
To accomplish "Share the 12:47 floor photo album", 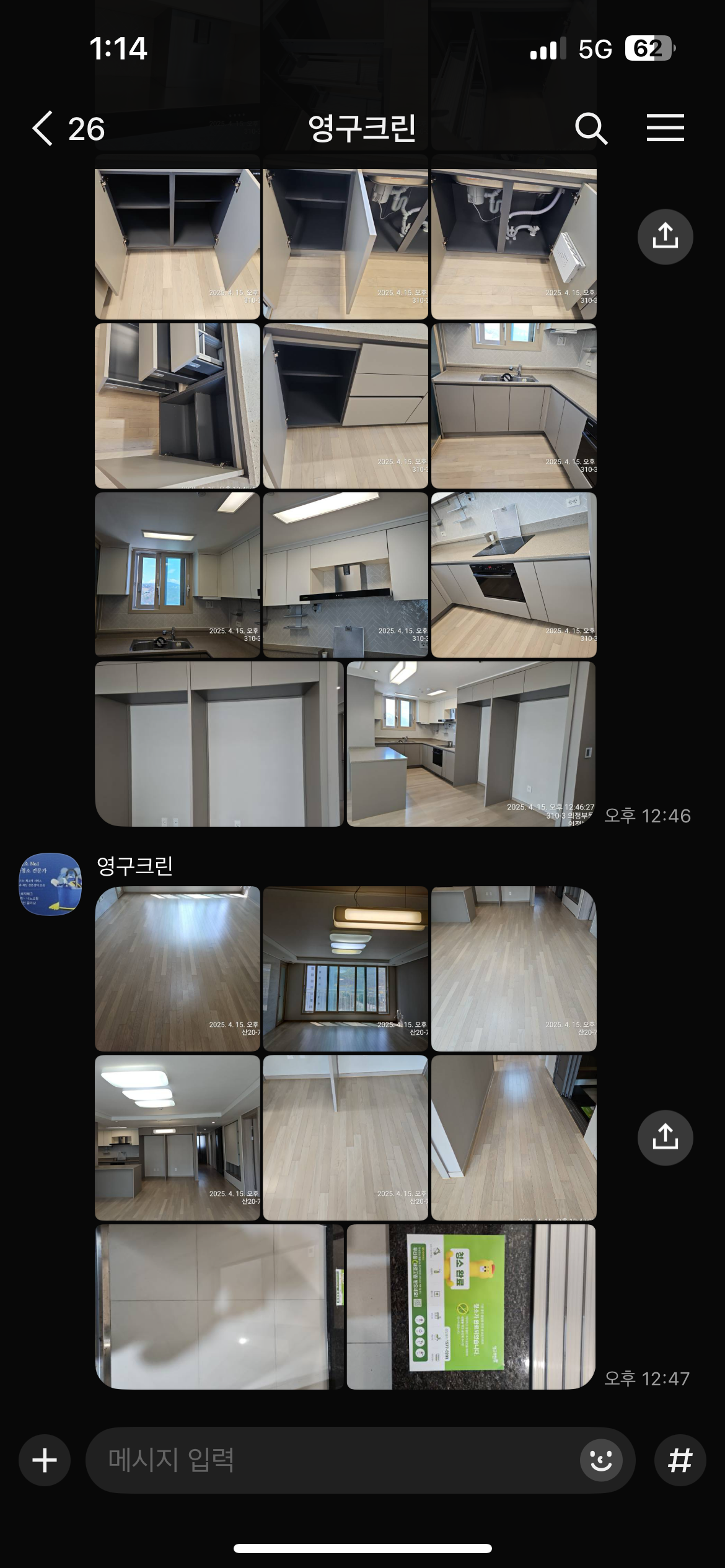I will 665,1138.
